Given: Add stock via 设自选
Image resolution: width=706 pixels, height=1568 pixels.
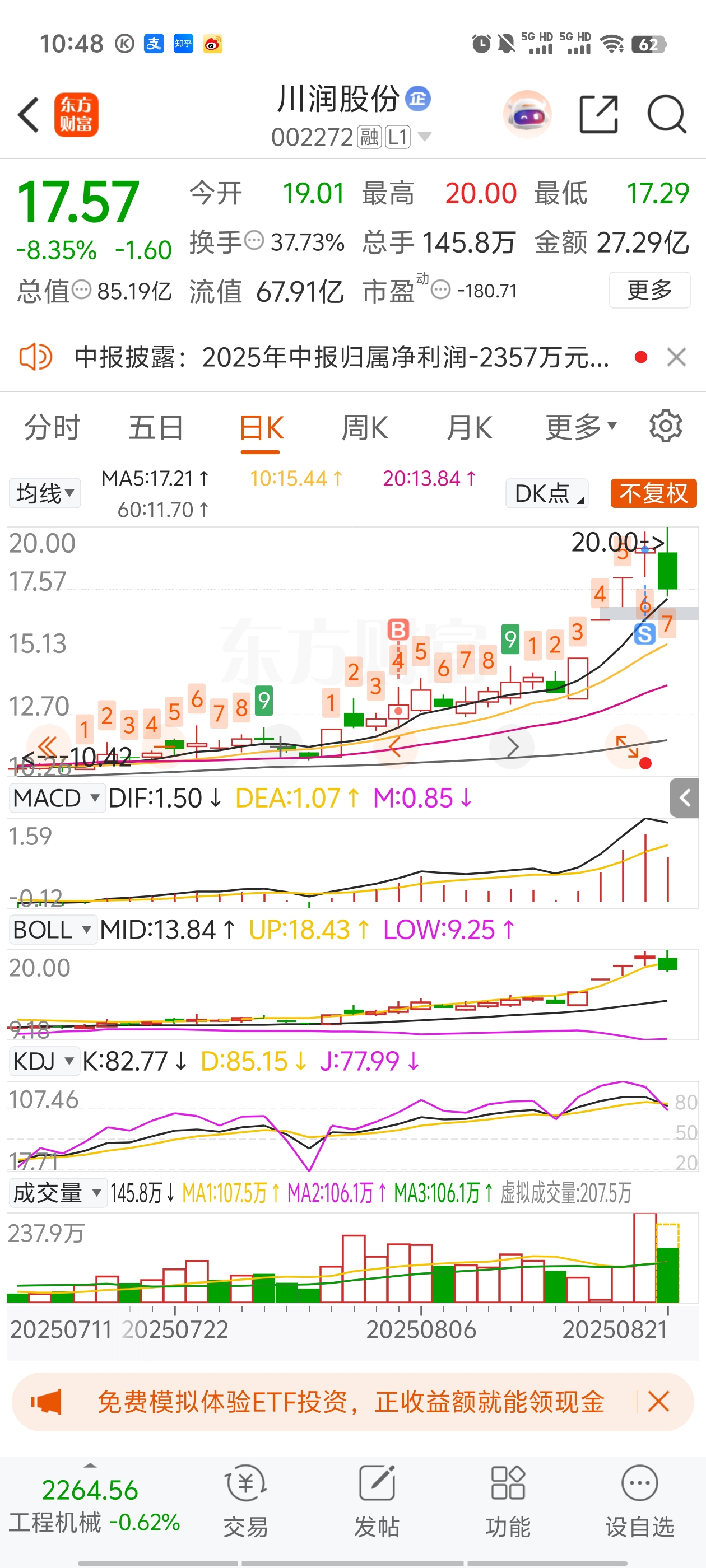Looking at the screenshot, I should tap(640, 1501).
